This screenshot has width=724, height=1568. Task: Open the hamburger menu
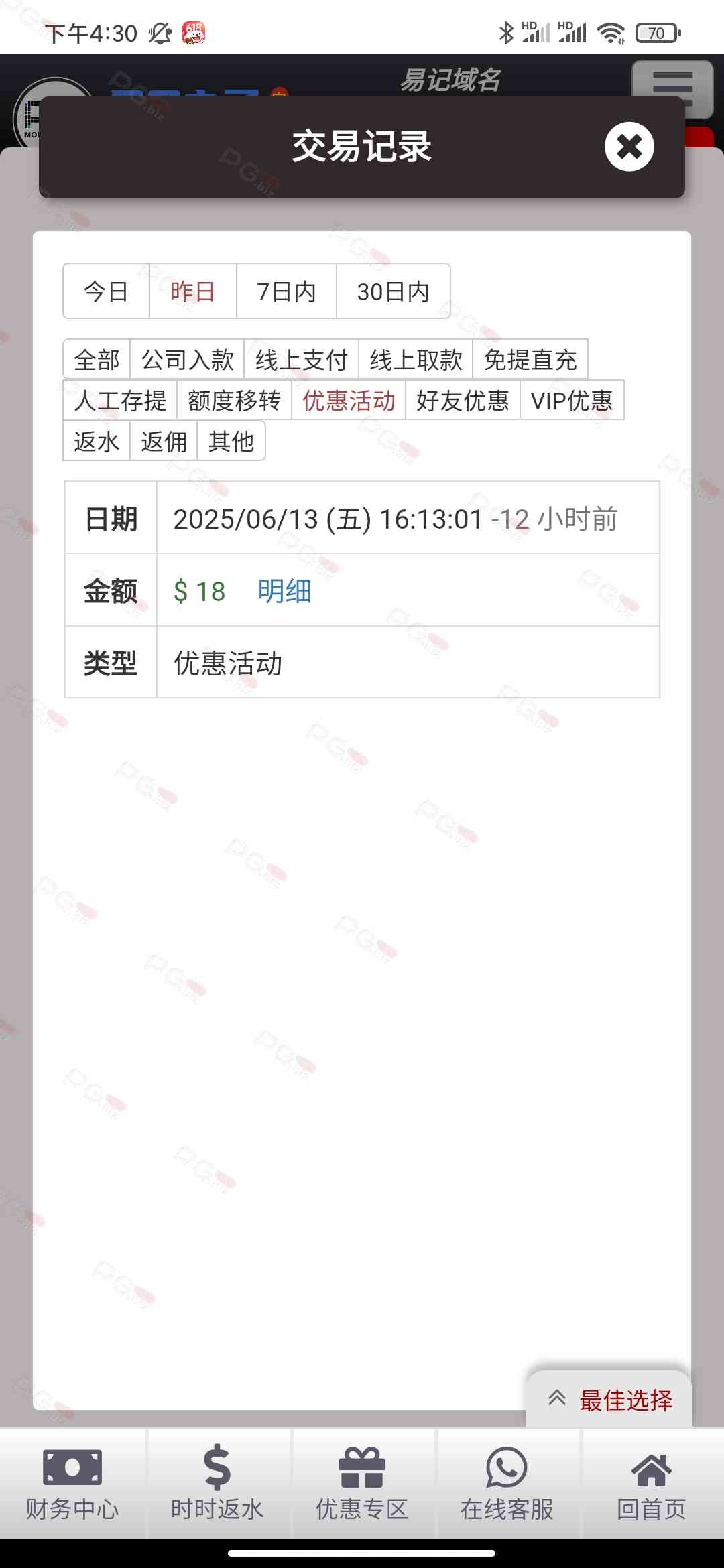coord(672,87)
